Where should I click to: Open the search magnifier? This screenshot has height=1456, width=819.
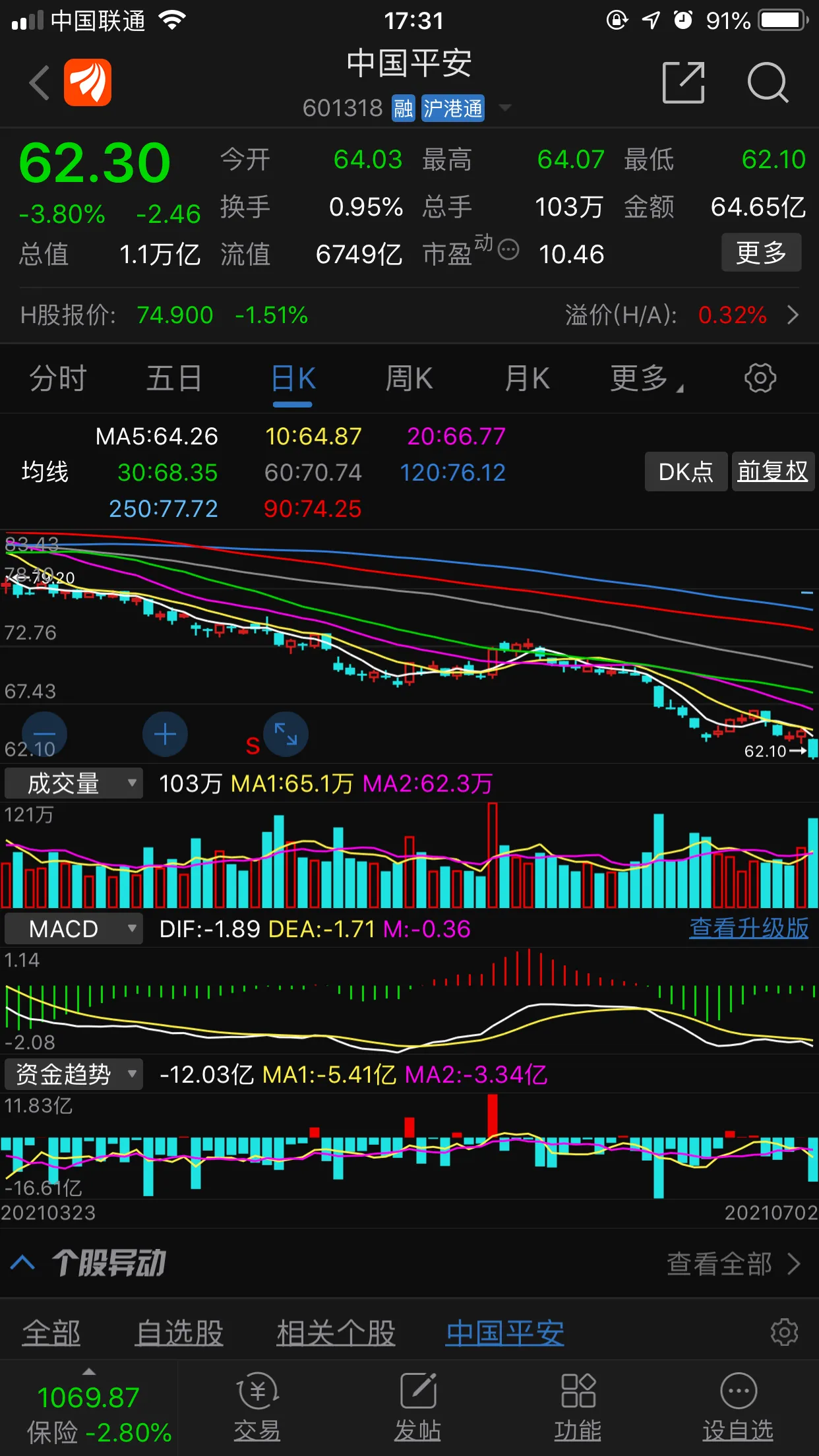coord(768,83)
